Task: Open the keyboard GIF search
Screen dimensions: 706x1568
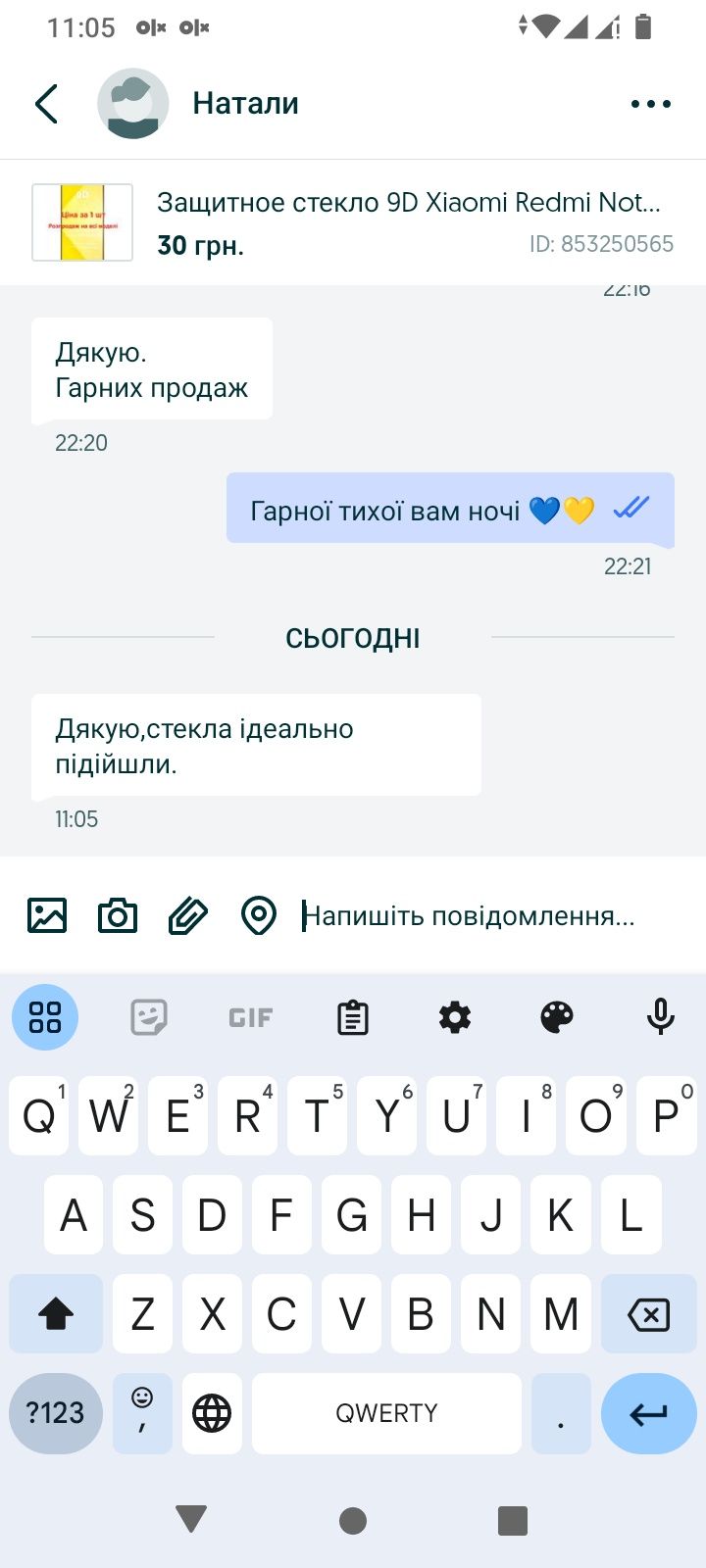Action: (251, 1017)
